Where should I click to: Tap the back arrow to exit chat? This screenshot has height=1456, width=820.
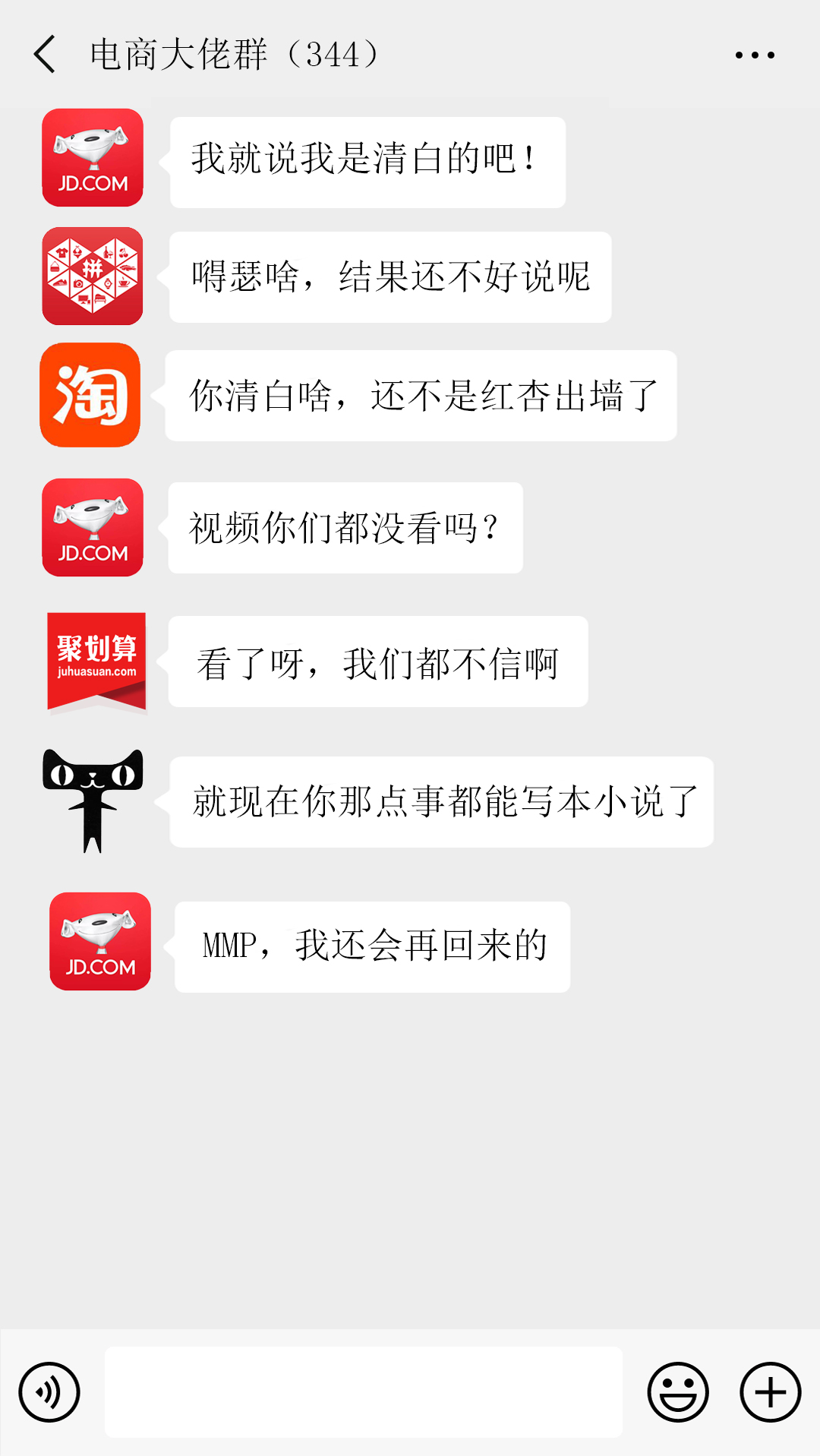coord(44,54)
